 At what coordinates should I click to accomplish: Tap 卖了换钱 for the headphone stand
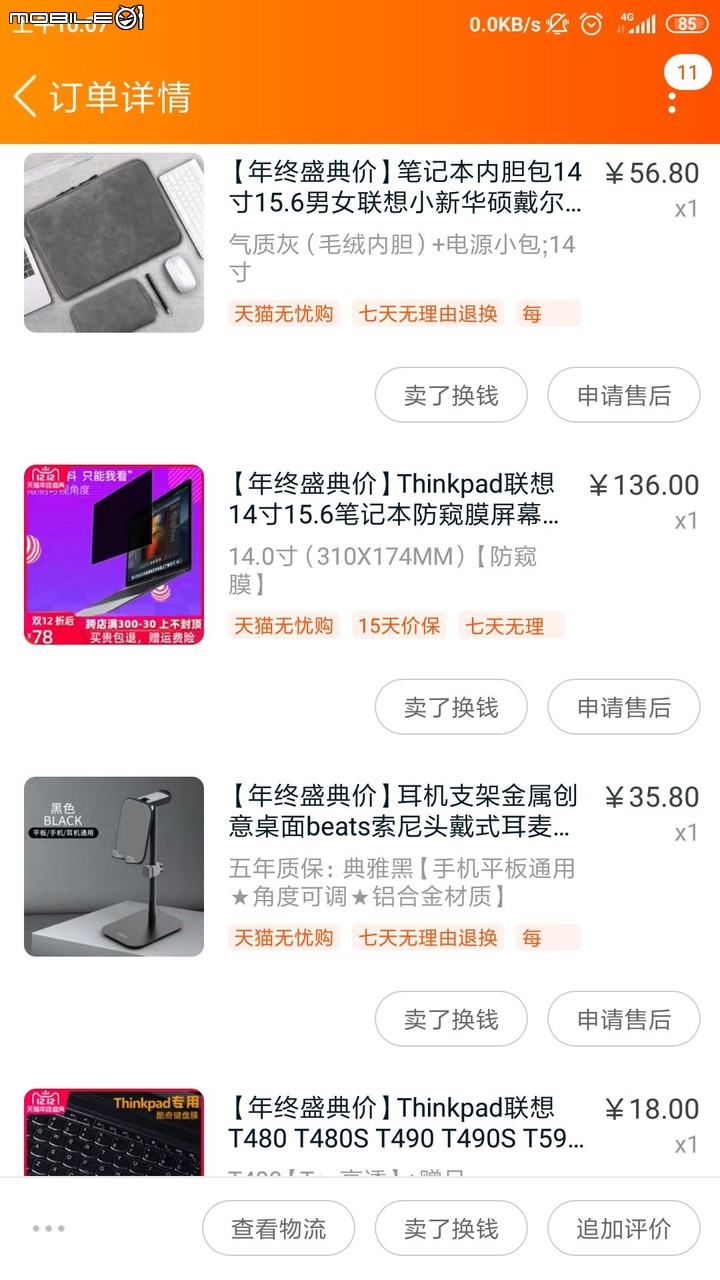click(451, 1019)
